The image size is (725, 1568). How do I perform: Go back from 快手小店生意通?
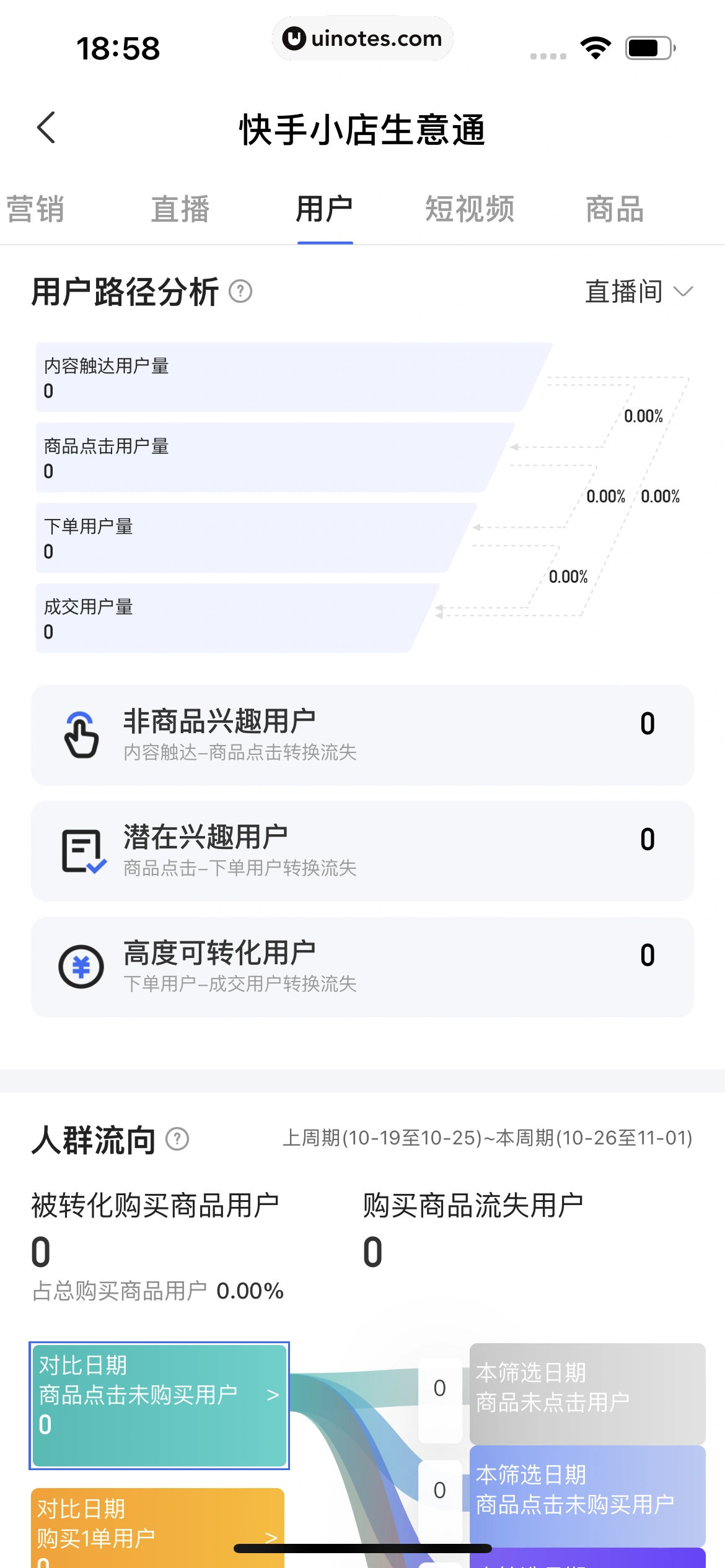46,128
